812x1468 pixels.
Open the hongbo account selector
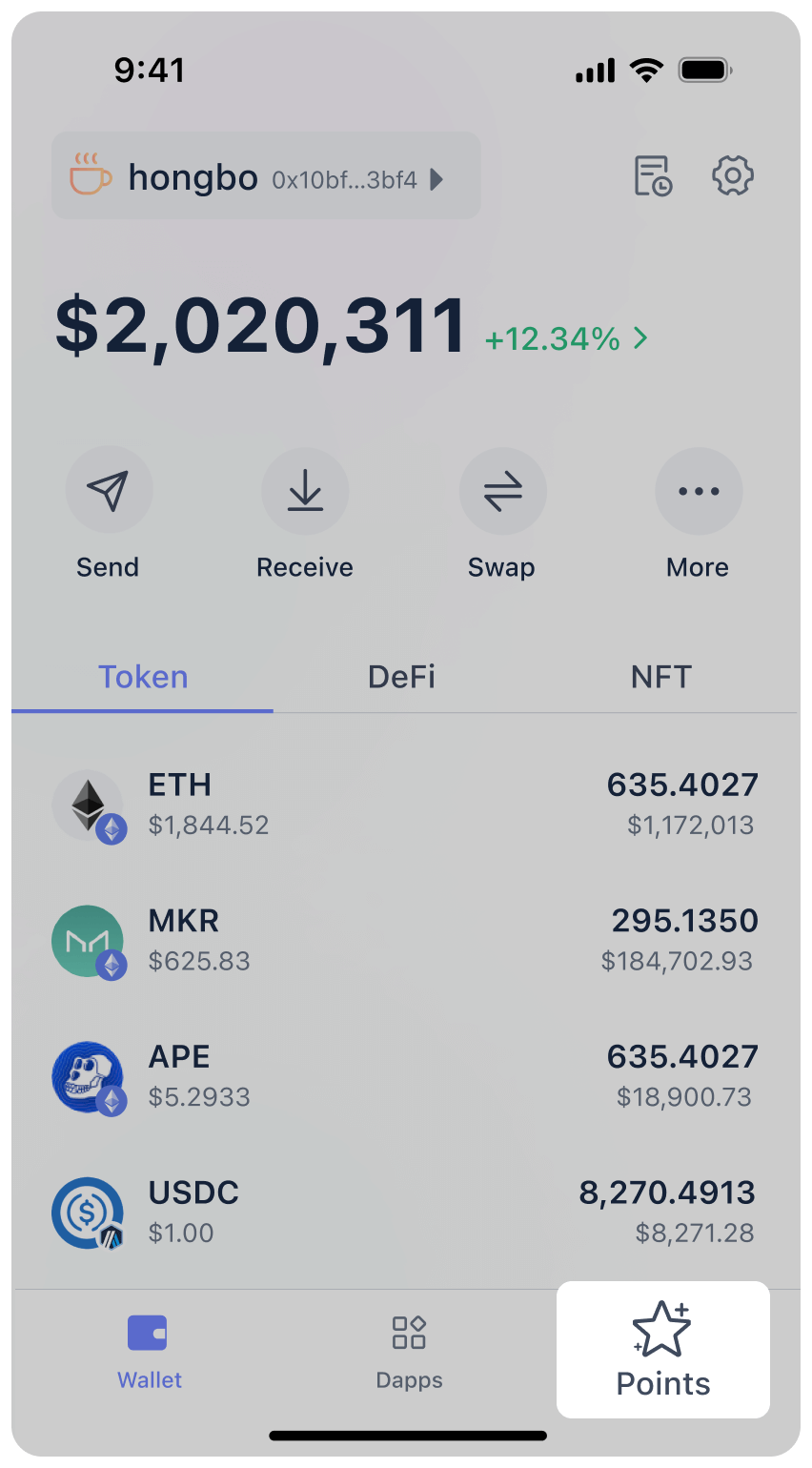pyautogui.click(x=265, y=177)
